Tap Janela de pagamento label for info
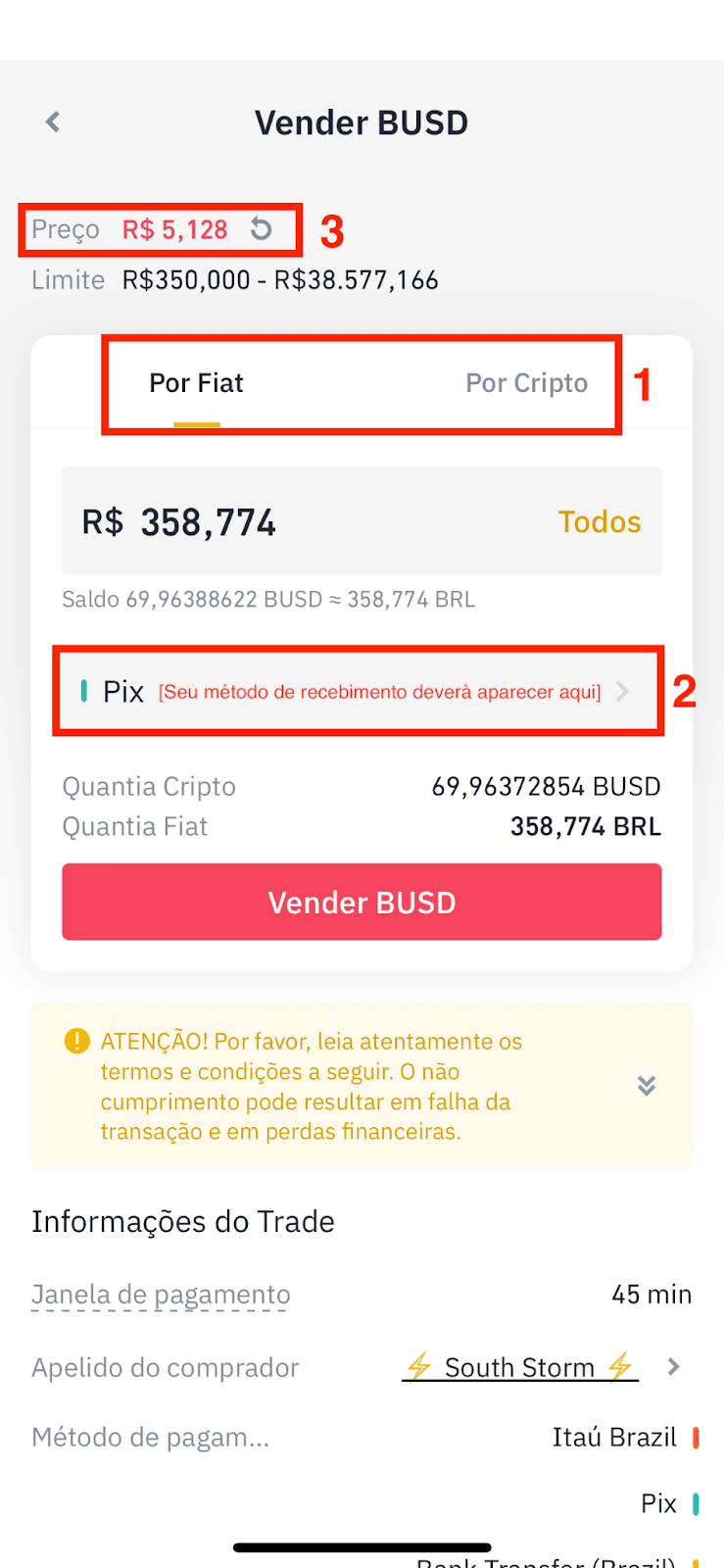 (161, 1295)
